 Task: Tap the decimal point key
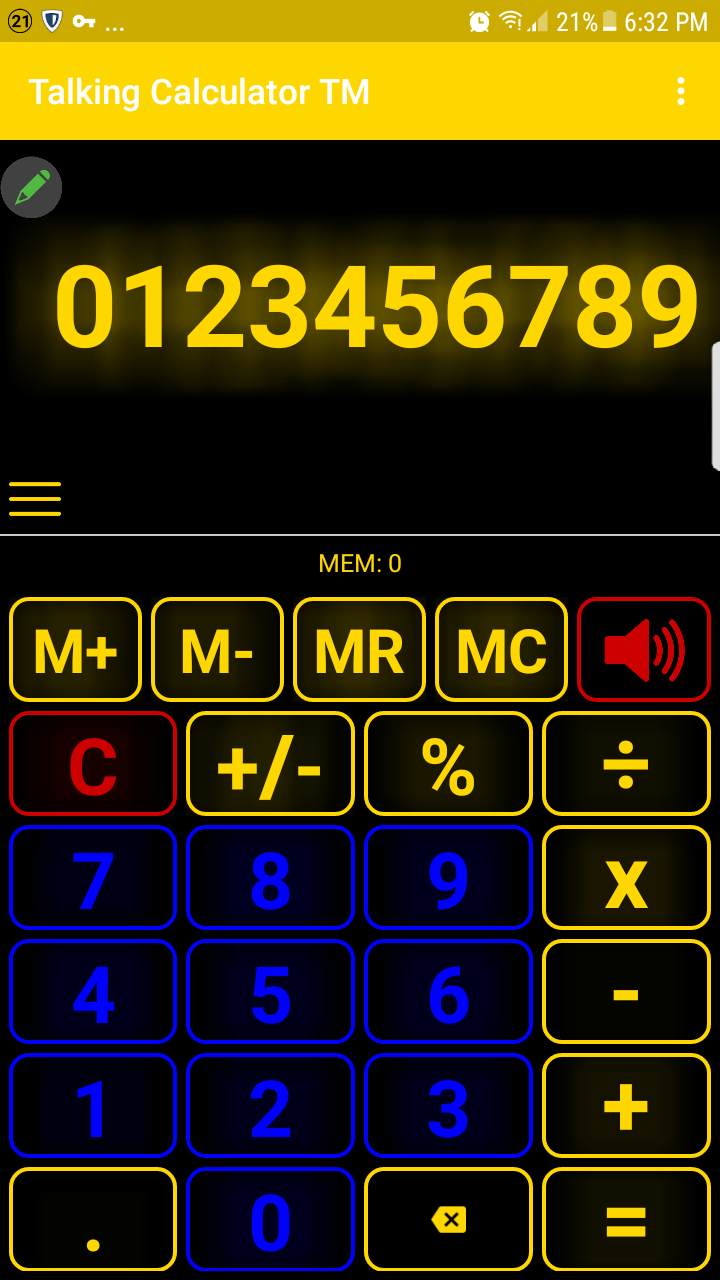tap(92, 1219)
